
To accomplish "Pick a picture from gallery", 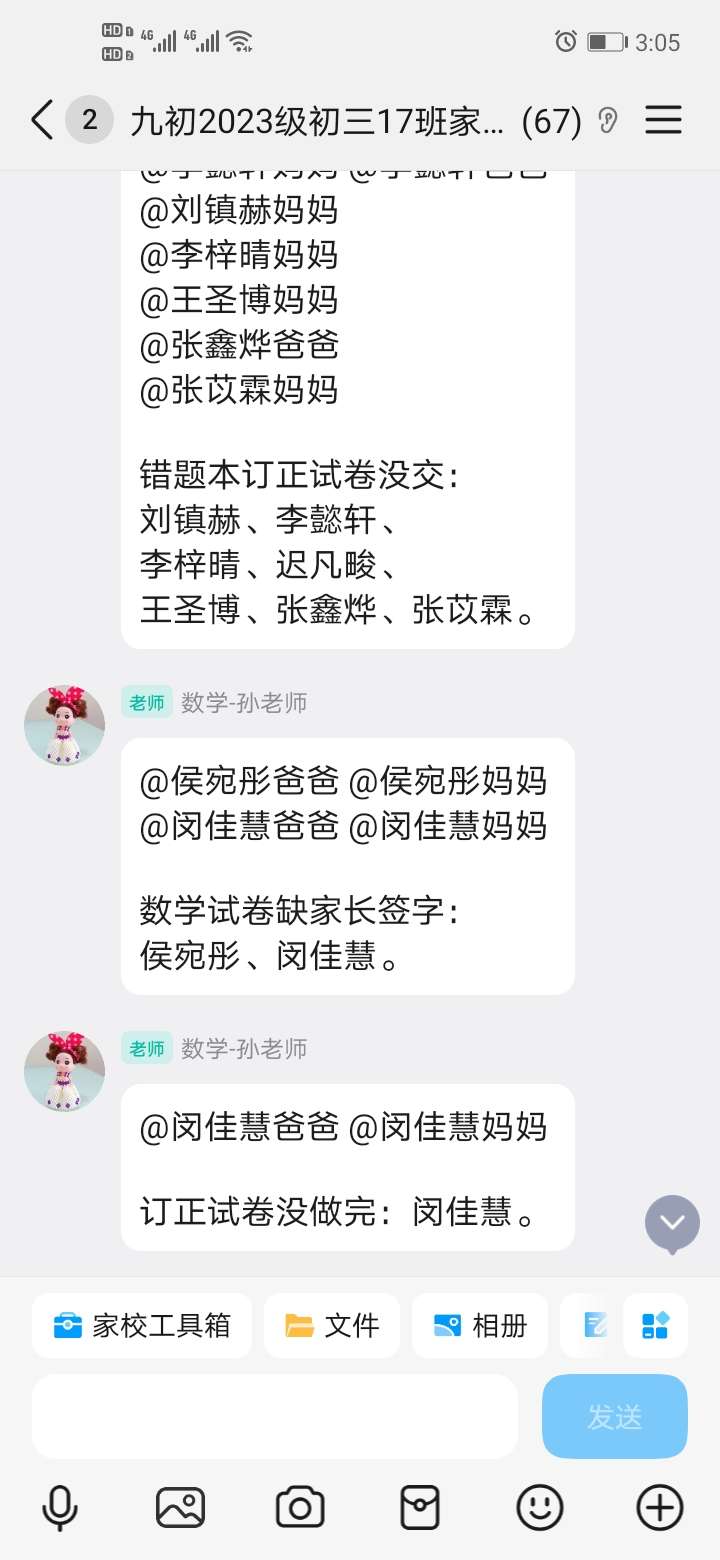I will 180,1506.
